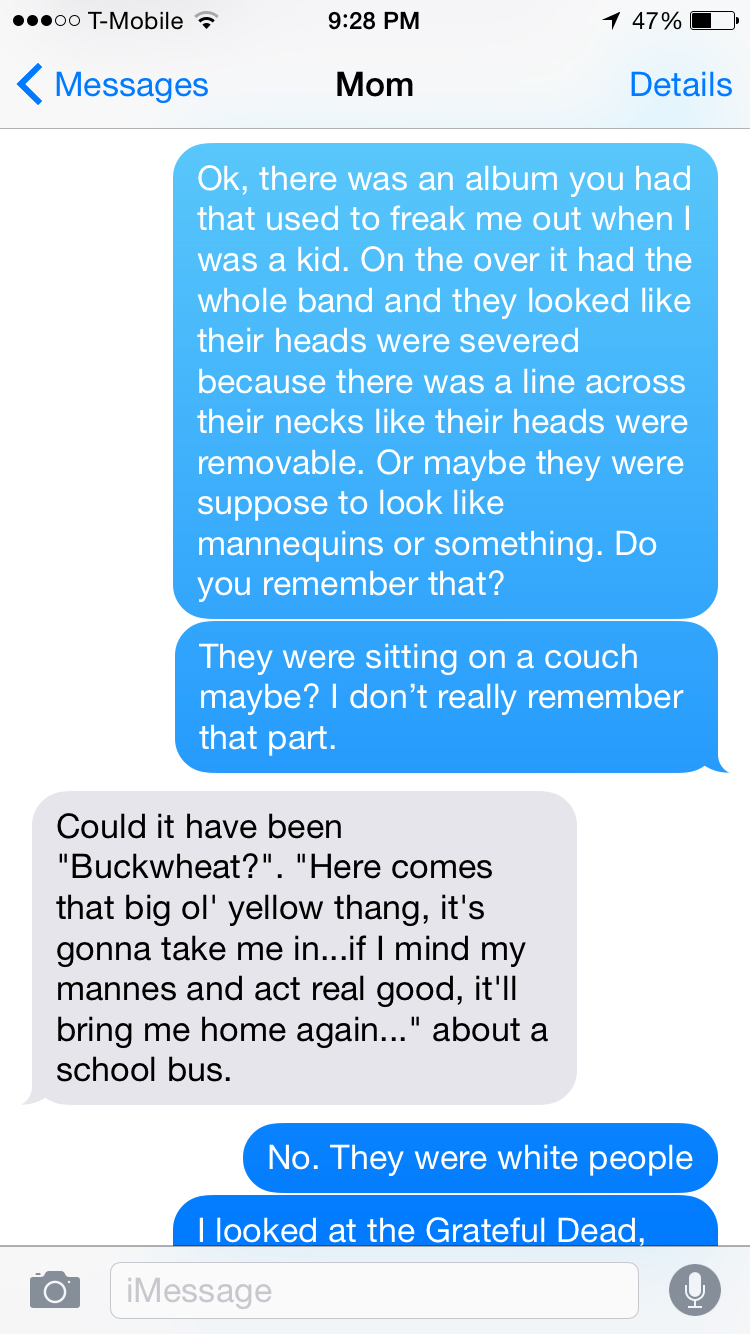Focus the iMessage text field
Screen dimensions: 750x1334
[x=374, y=1290]
